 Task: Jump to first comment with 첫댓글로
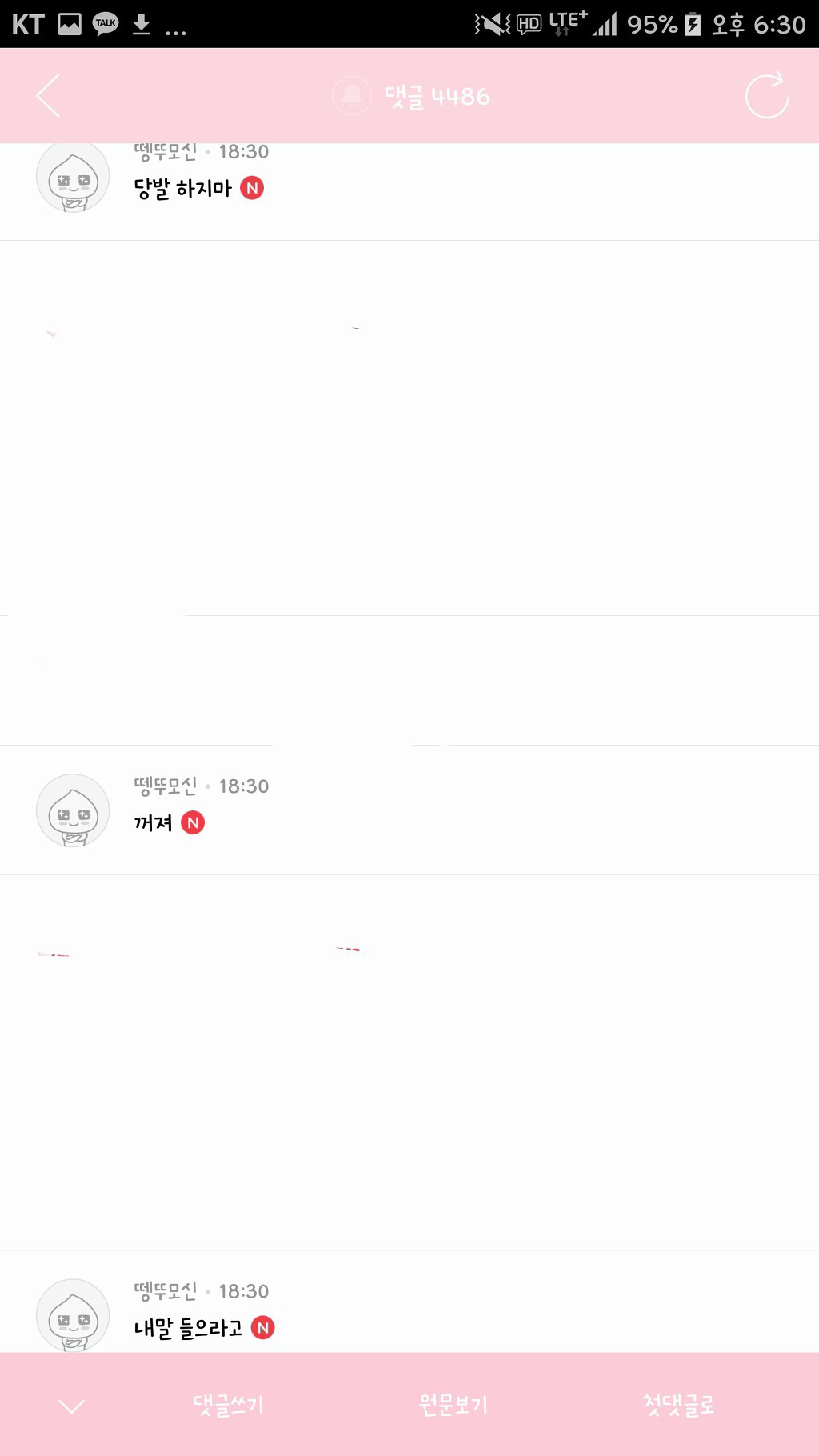click(x=678, y=1405)
